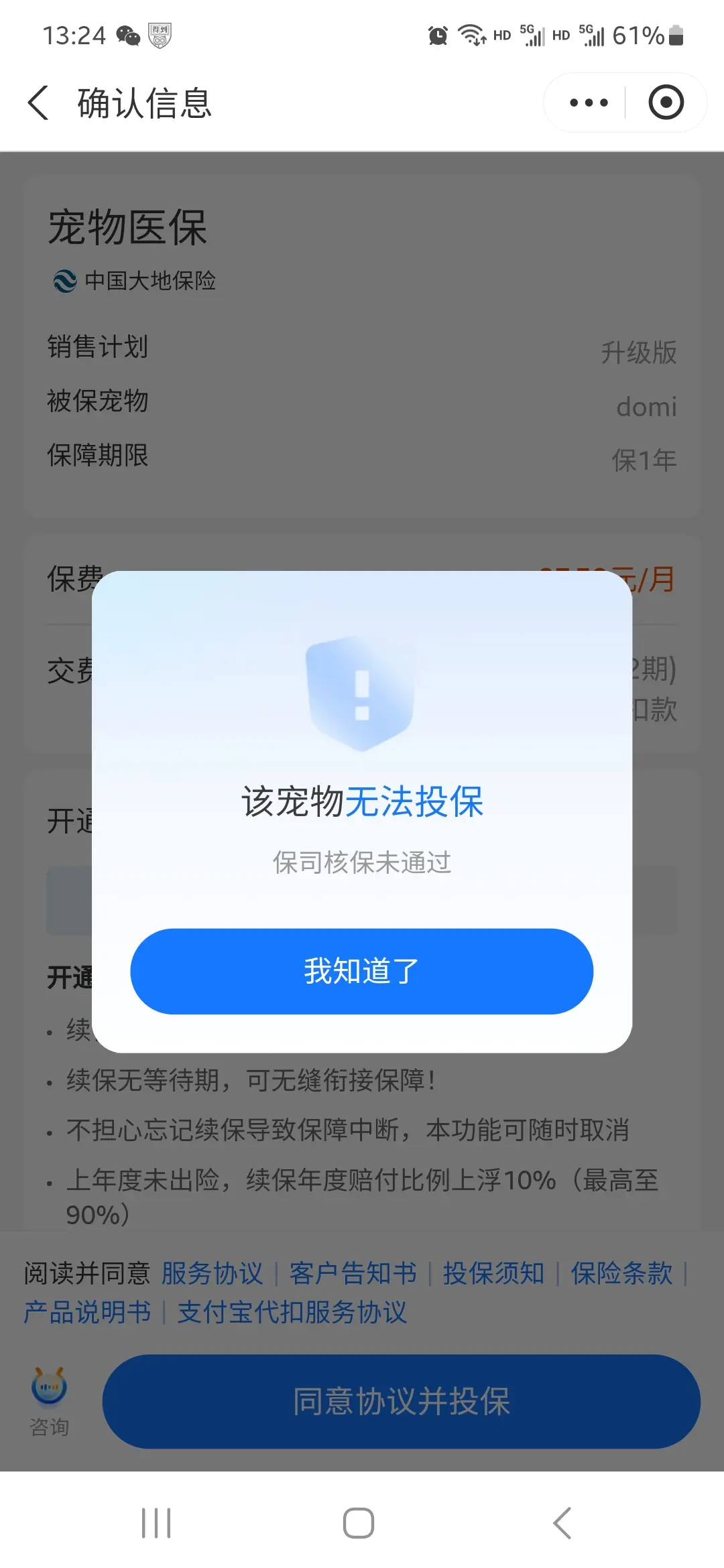The image size is (724, 1568).
Task: Open the 服务协议 link
Action: (x=212, y=1273)
